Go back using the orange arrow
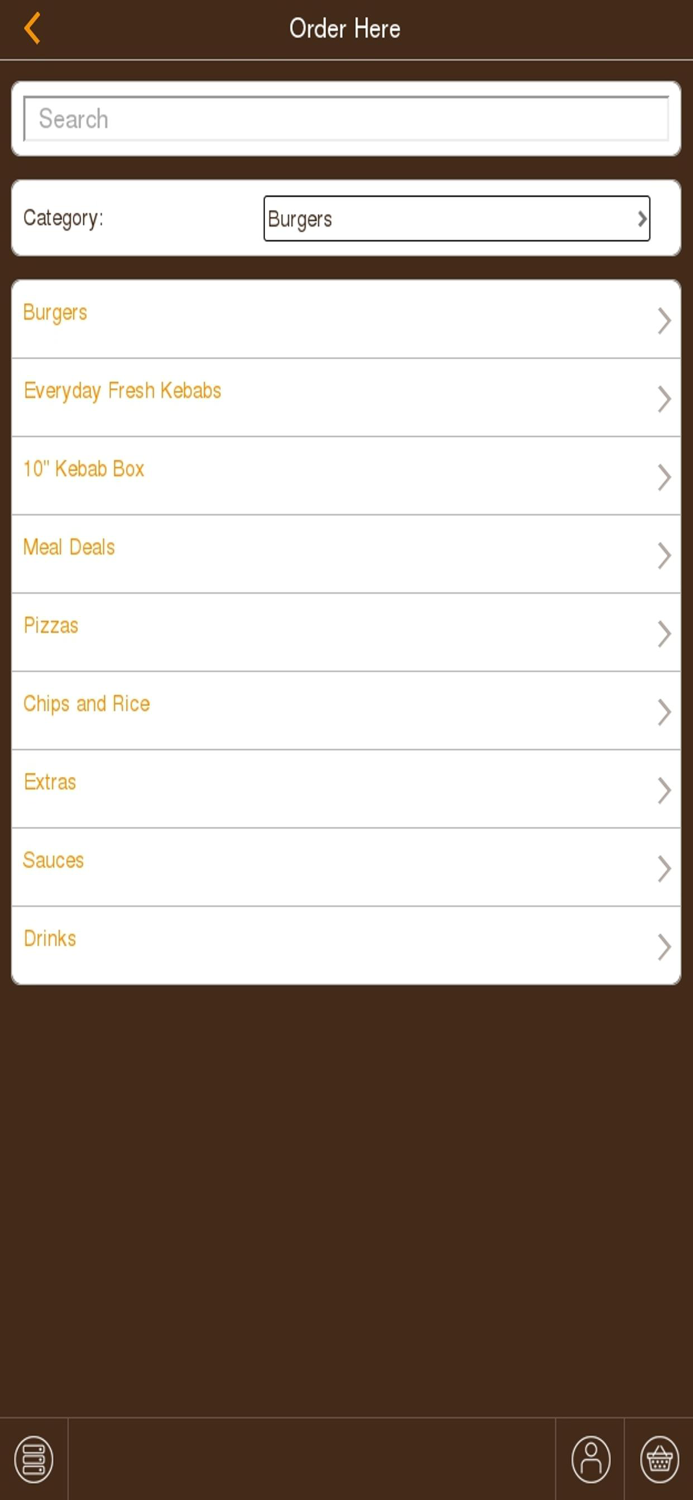This screenshot has width=693, height=1500. pyautogui.click(x=32, y=28)
